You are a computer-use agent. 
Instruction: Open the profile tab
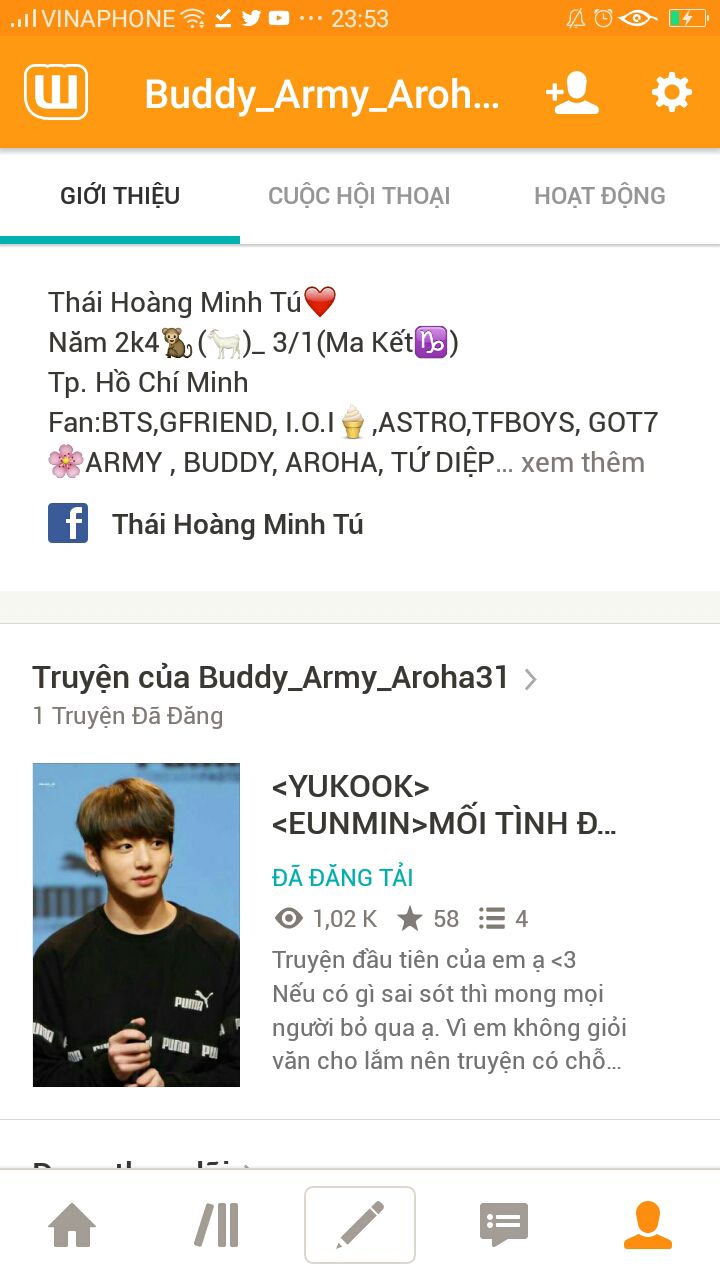click(647, 1225)
